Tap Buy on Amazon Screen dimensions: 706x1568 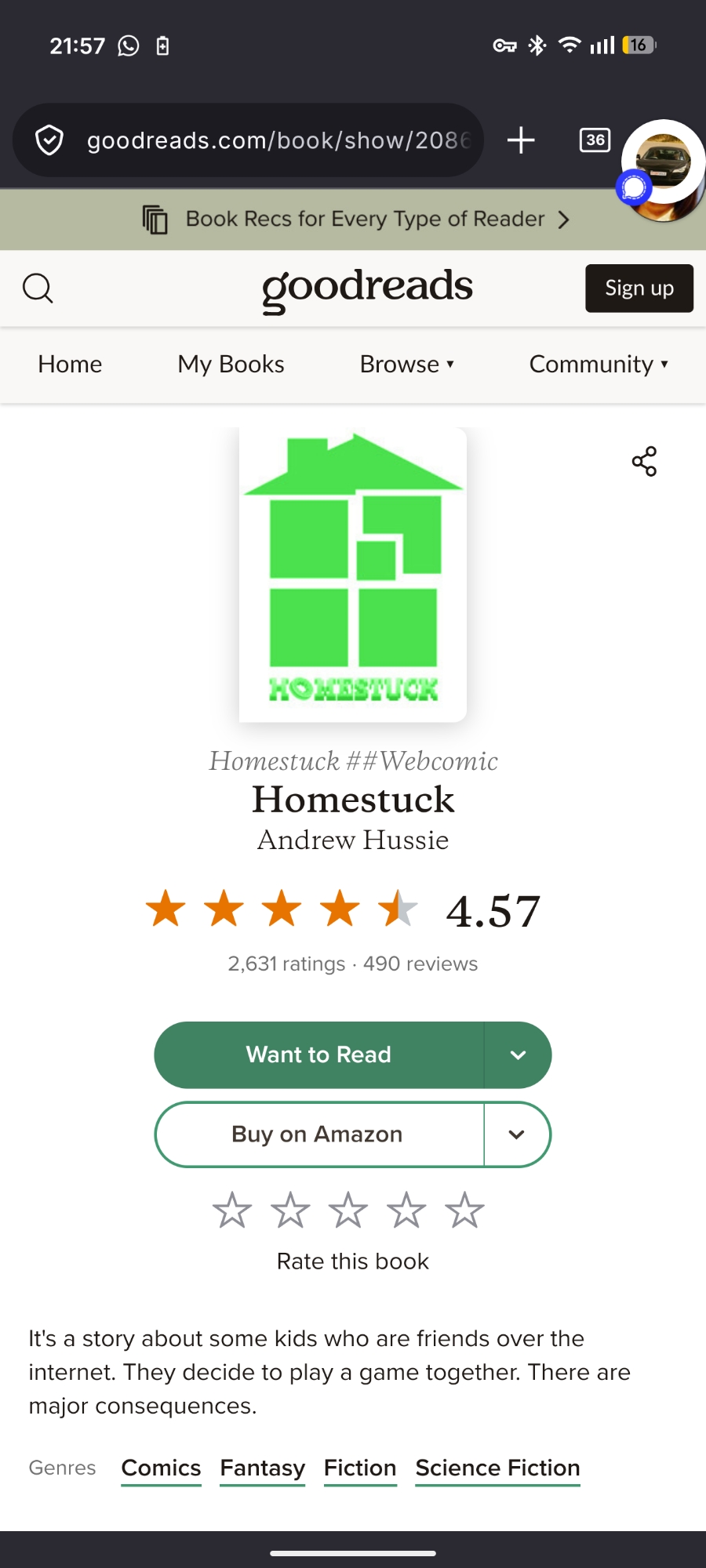317,1134
